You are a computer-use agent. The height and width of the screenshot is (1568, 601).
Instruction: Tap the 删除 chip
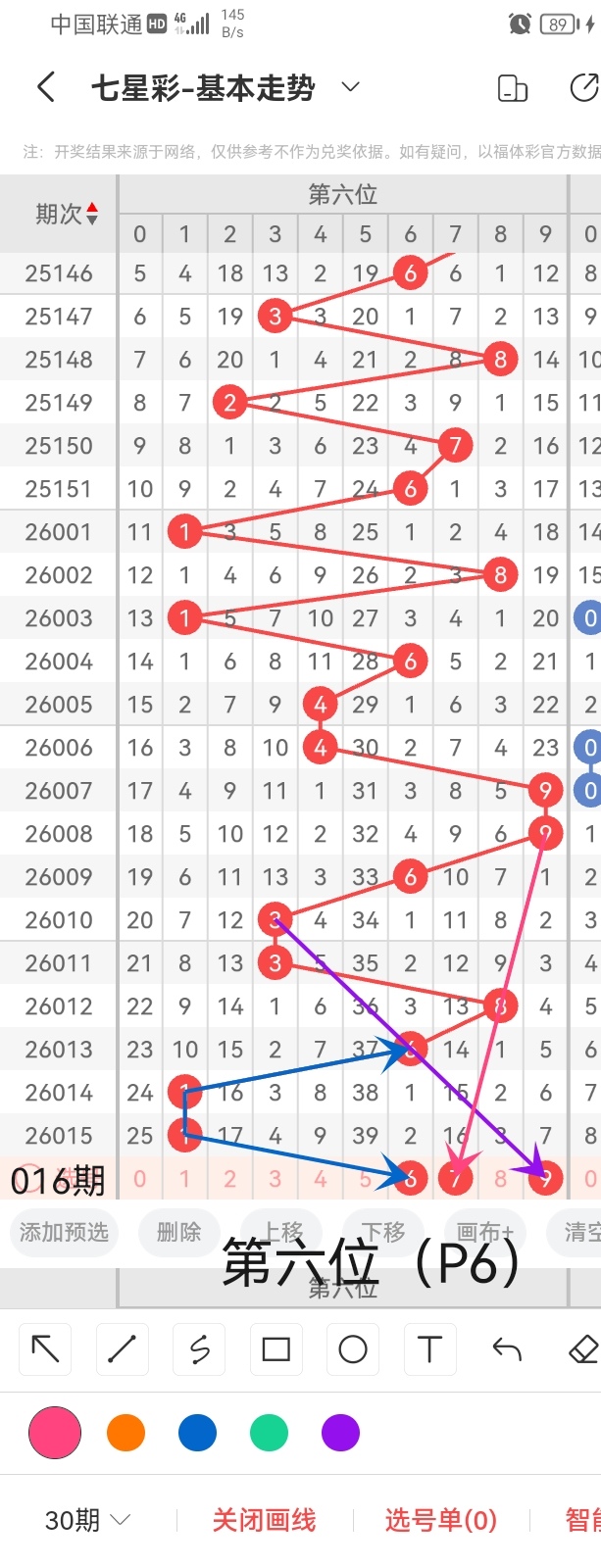pos(178,1232)
